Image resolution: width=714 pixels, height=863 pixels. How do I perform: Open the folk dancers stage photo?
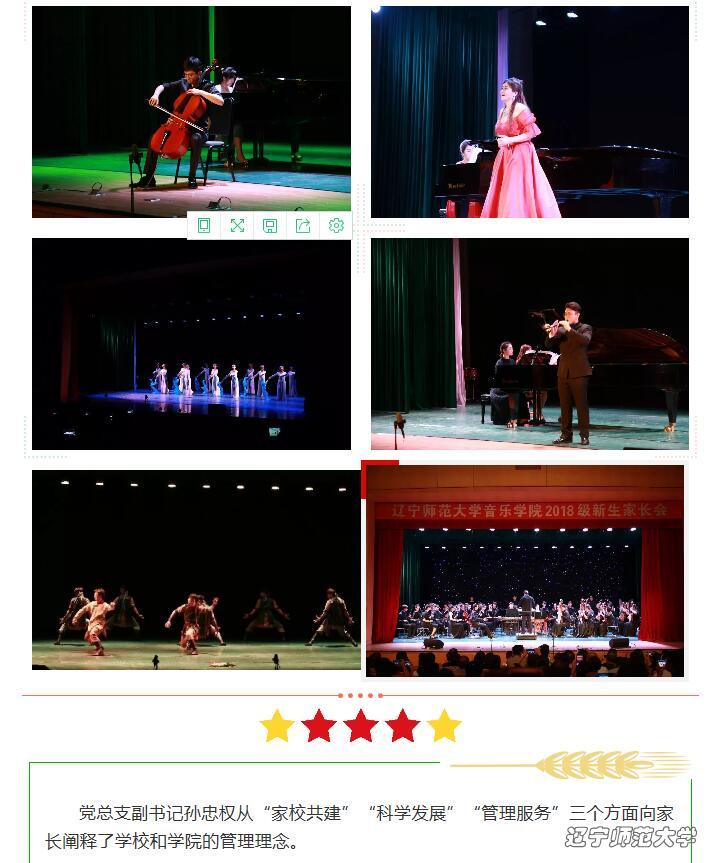tap(195, 570)
